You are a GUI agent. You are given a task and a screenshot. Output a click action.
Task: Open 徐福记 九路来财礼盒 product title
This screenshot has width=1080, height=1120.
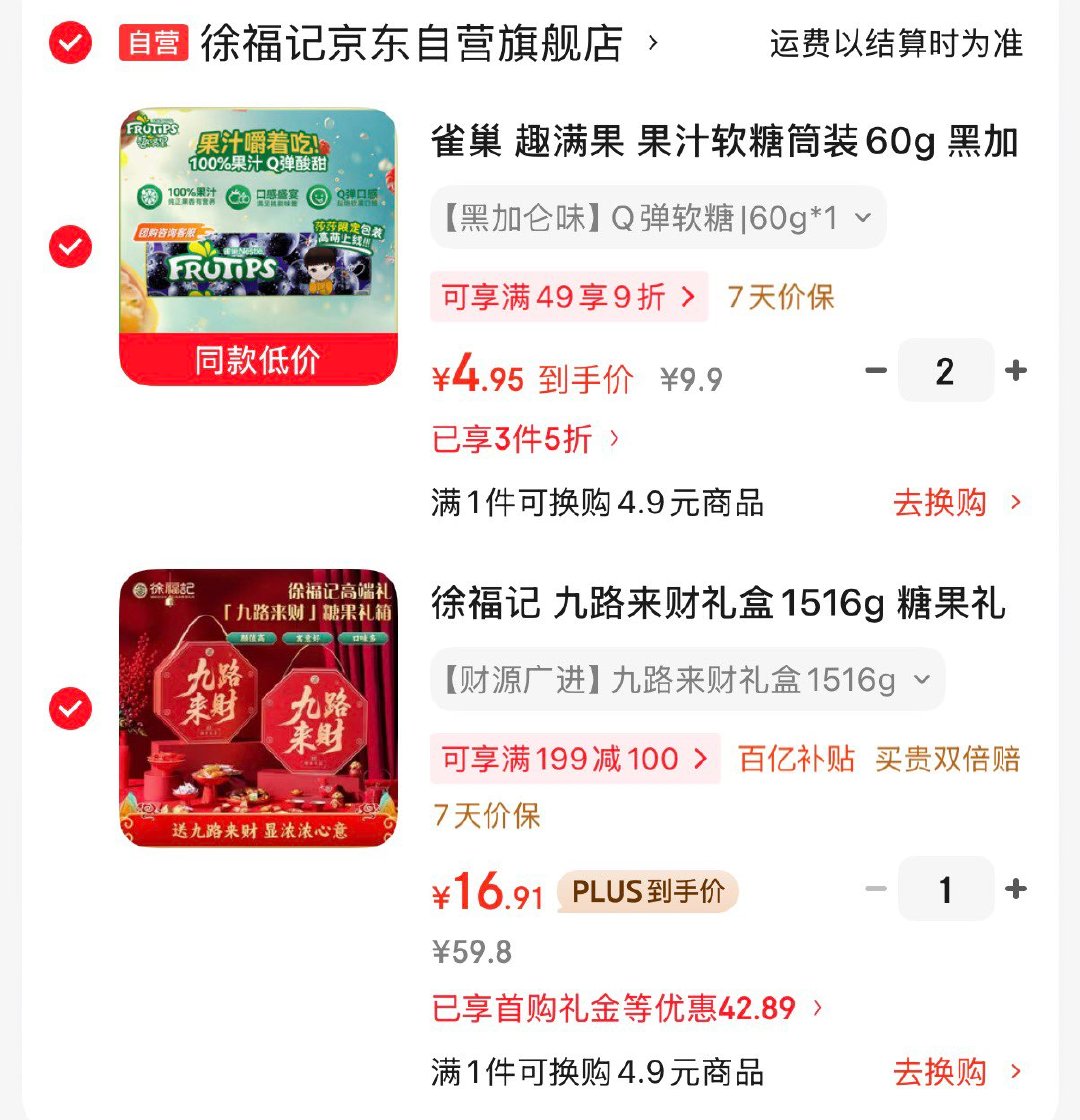pos(718,604)
